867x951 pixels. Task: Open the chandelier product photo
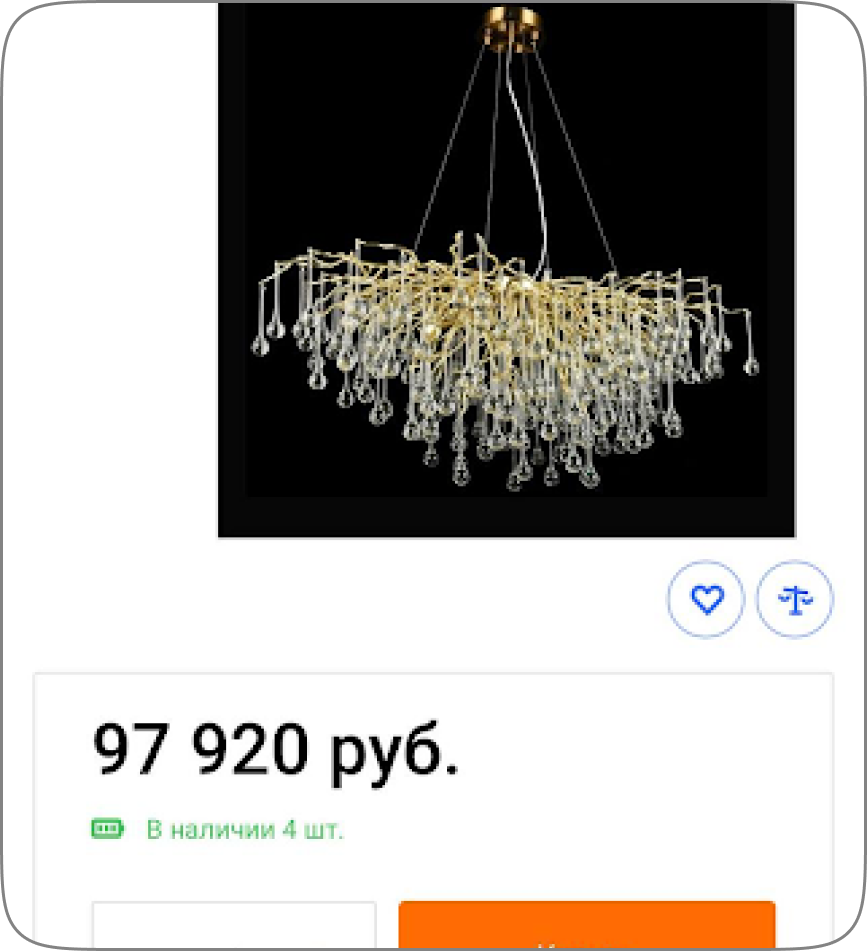tap(506, 270)
